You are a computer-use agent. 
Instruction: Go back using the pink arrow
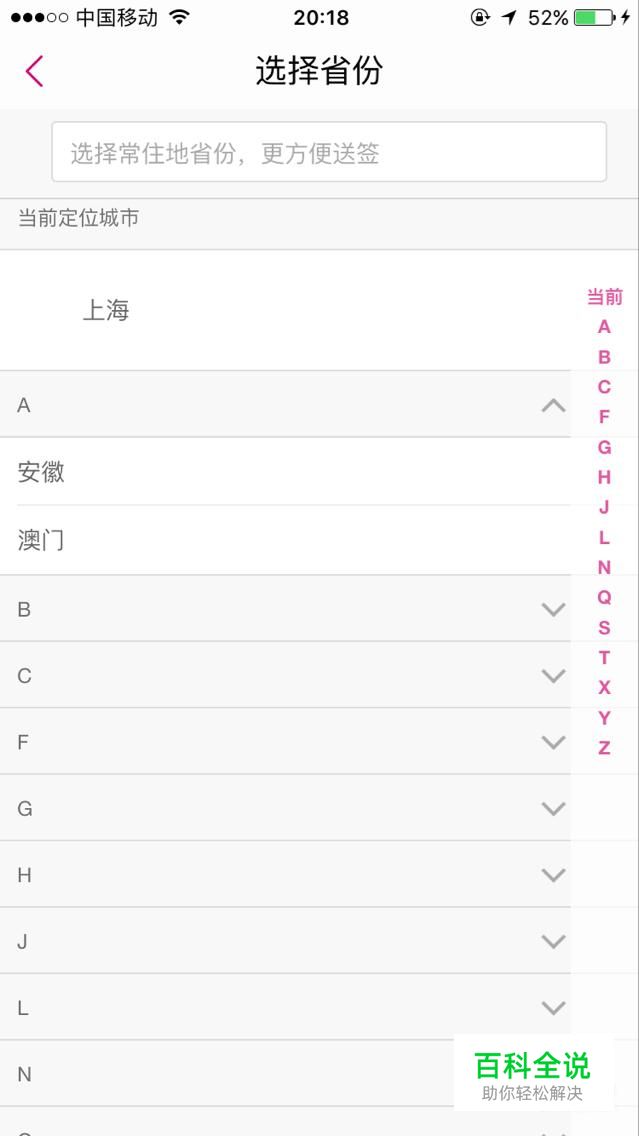[x=34, y=71]
